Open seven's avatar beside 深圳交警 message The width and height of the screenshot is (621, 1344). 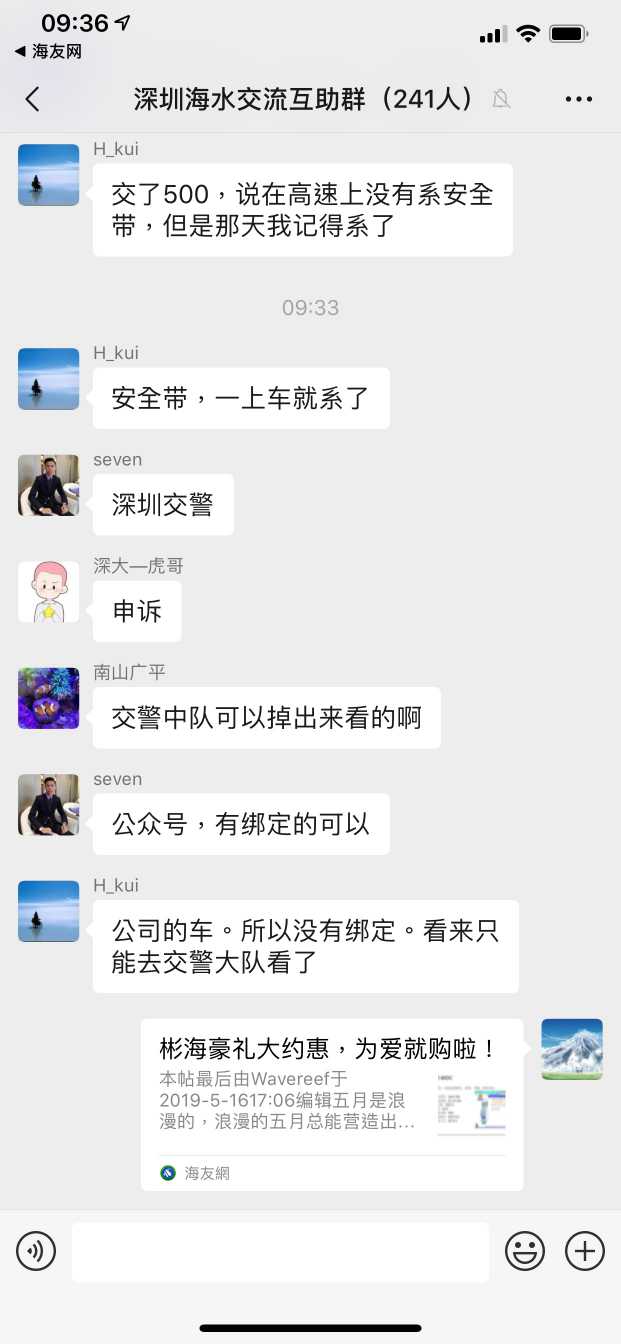click(x=48, y=486)
